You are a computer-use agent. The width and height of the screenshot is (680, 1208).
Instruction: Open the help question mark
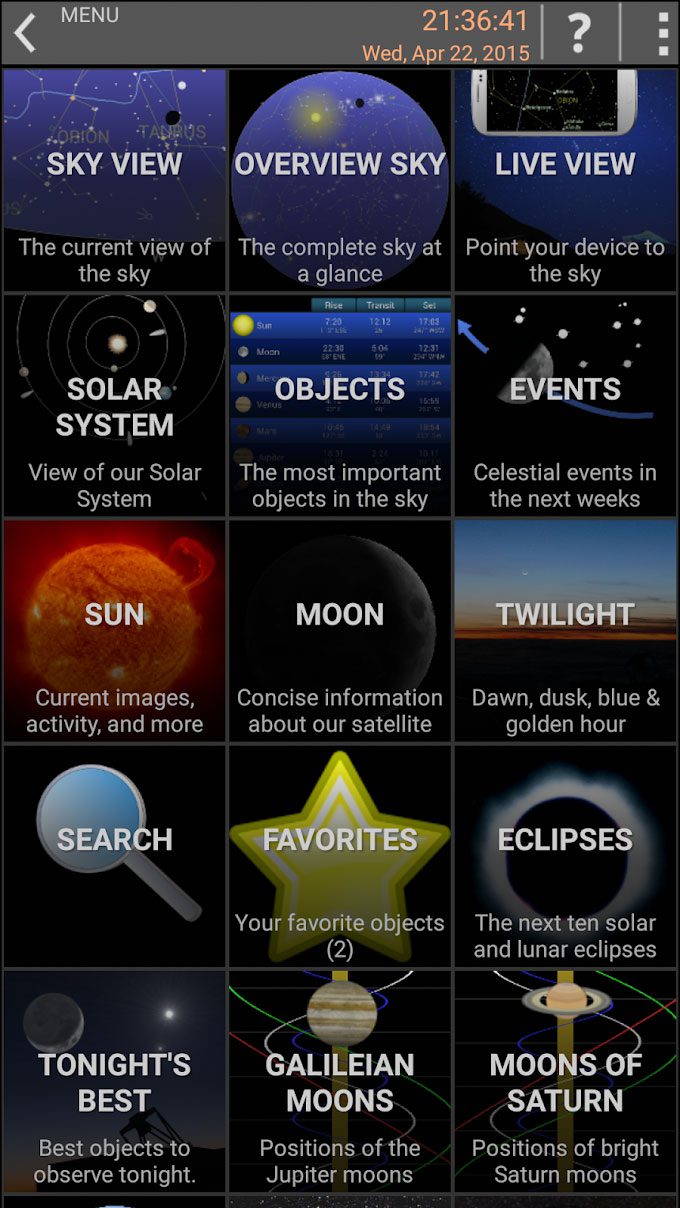coord(579,33)
